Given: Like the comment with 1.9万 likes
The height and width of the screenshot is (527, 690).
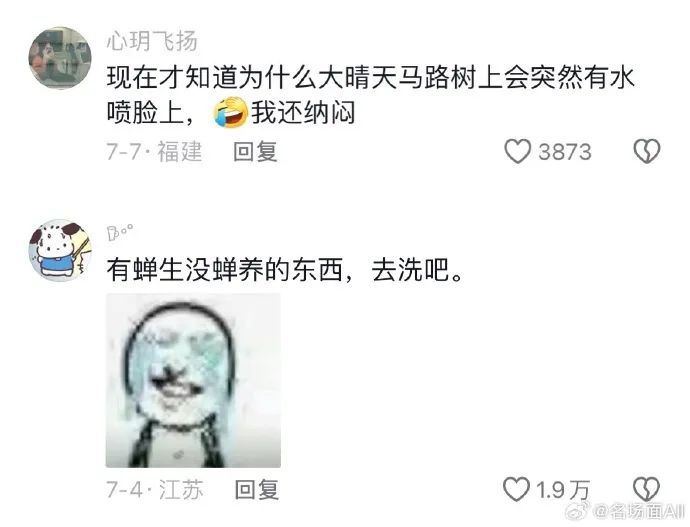Looking at the screenshot, I should [x=517, y=490].
